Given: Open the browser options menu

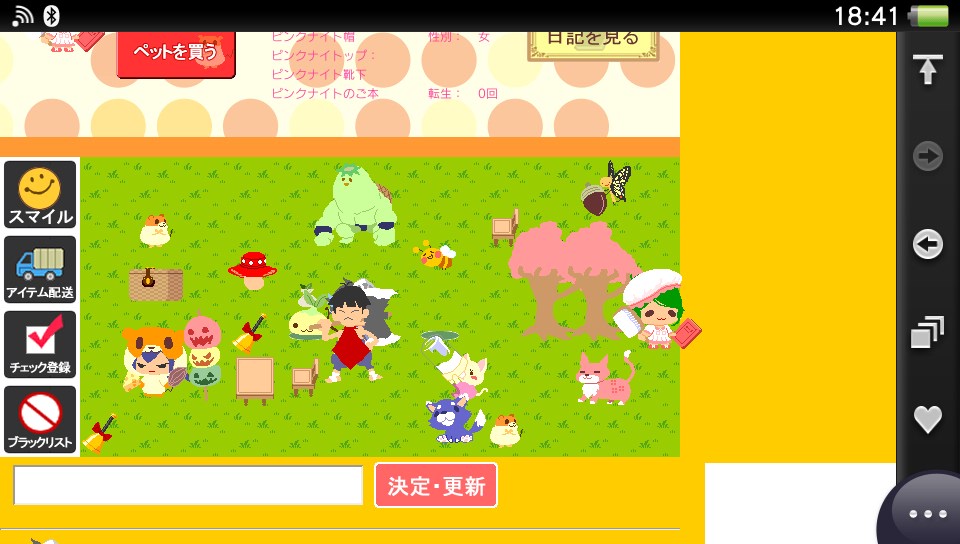Looking at the screenshot, I should tap(927, 514).
